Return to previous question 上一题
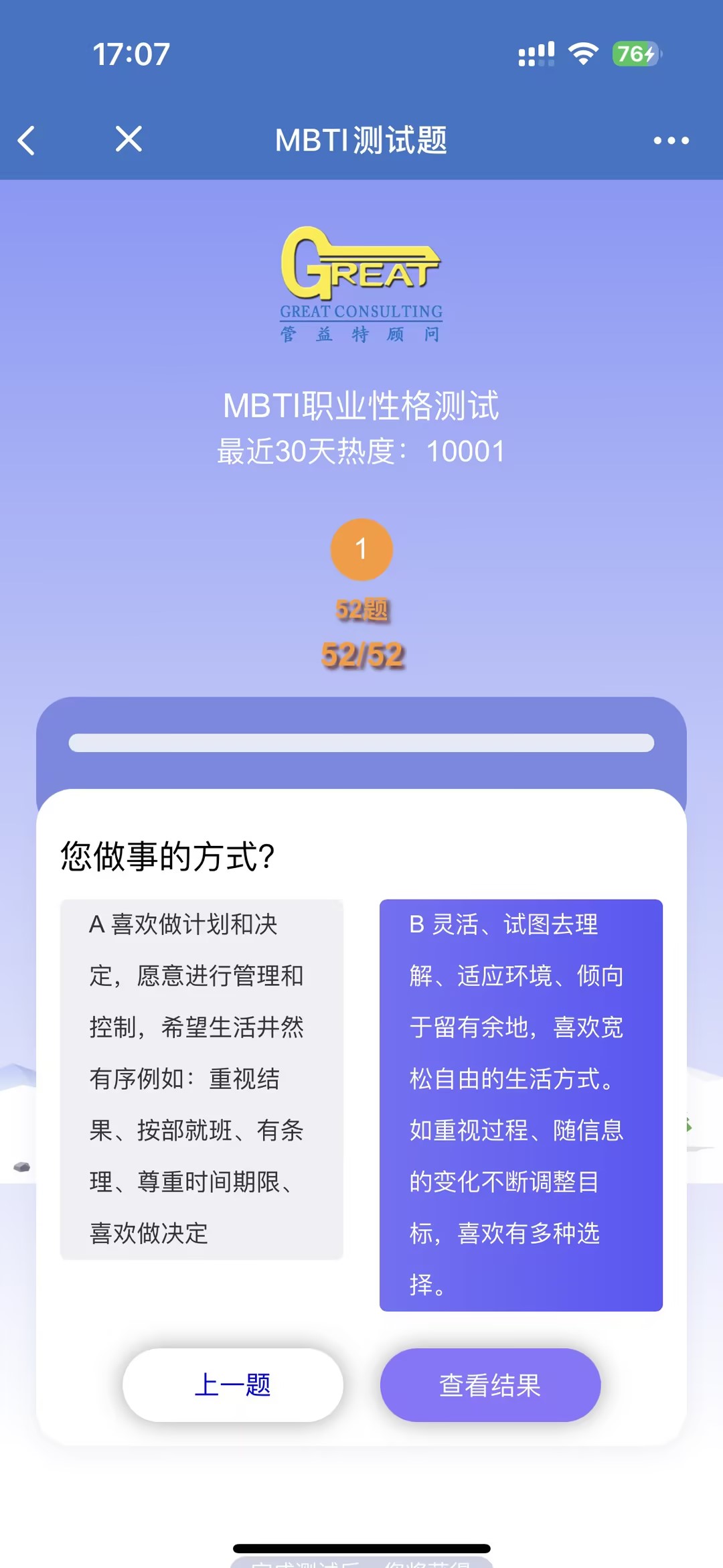 tap(233, 1385)
